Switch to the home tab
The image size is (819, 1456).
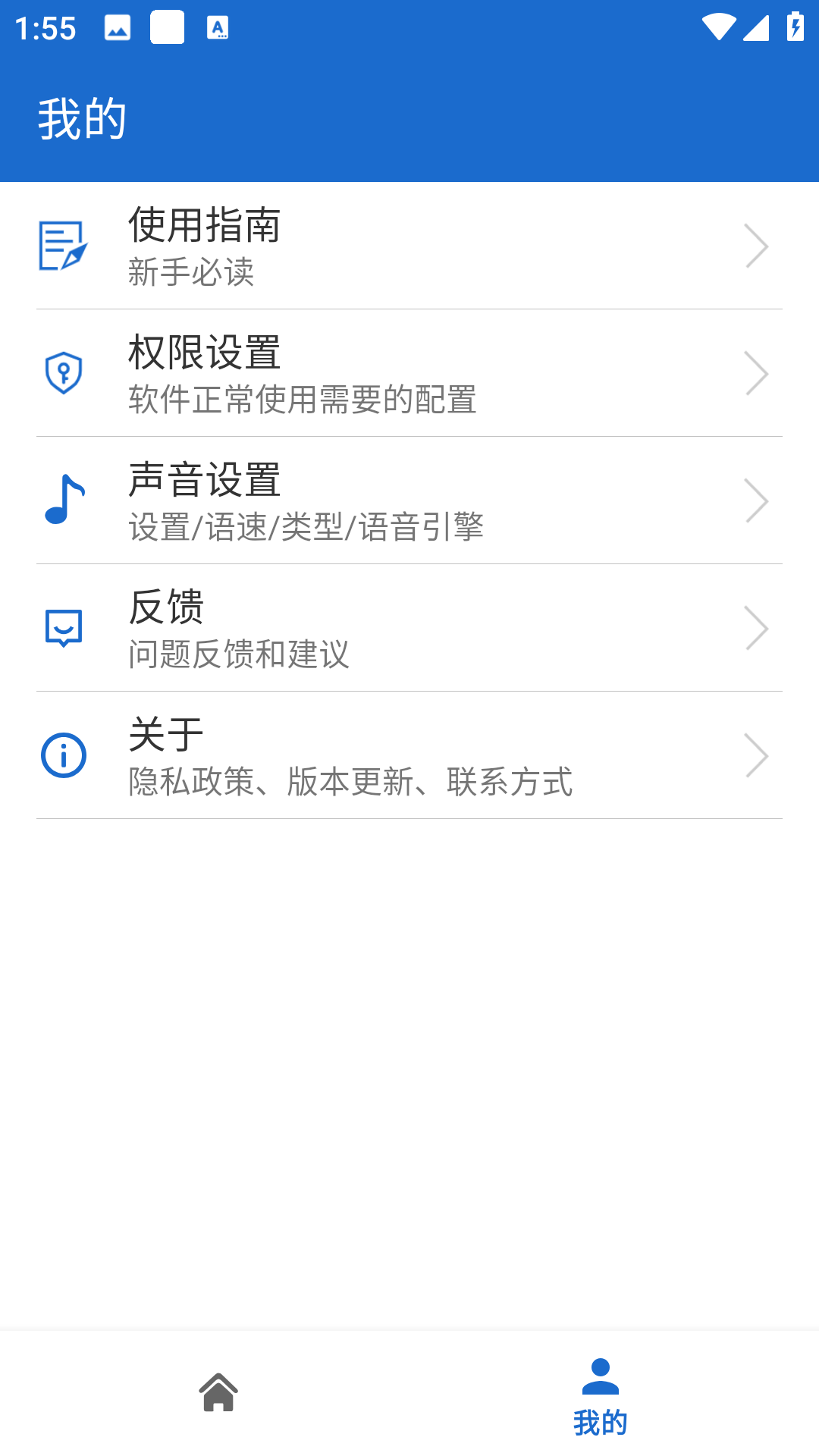click(218, 1394)
